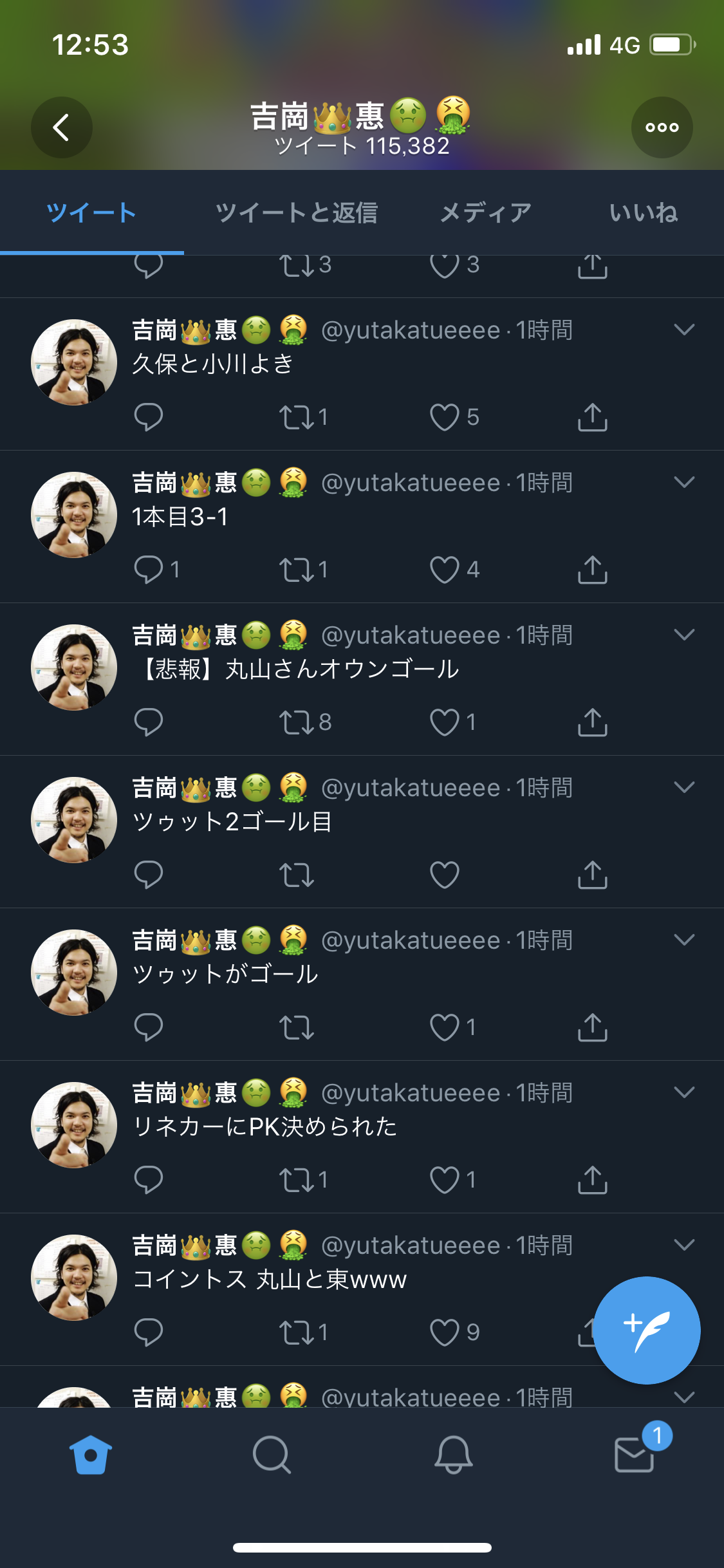Screen dimensions: 724x1568
Task: Retweet the 丸山さんオウンゴール tweet
Action: point(297,722)
